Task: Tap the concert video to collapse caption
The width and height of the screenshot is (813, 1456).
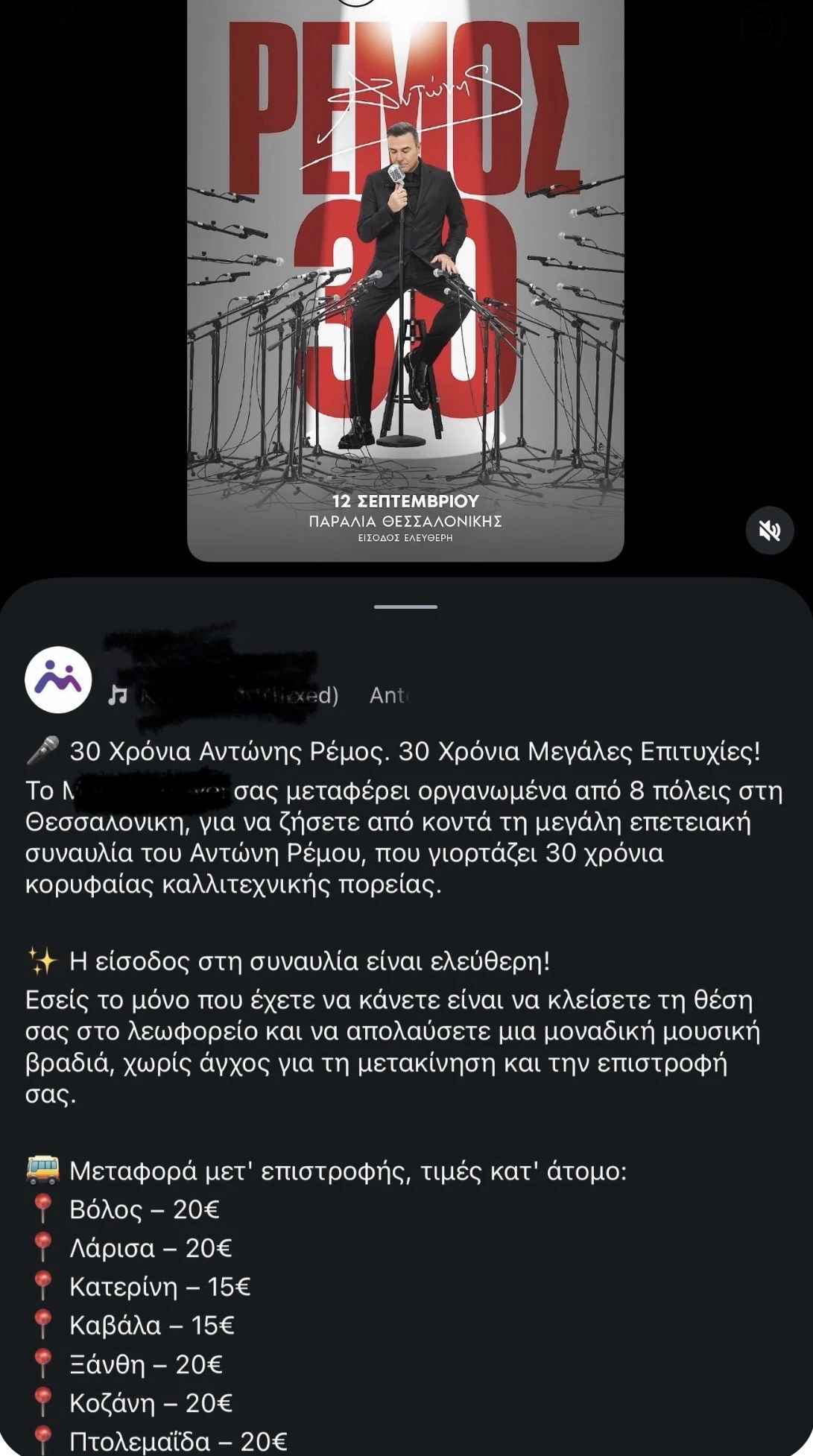Action: click(405, 279)
